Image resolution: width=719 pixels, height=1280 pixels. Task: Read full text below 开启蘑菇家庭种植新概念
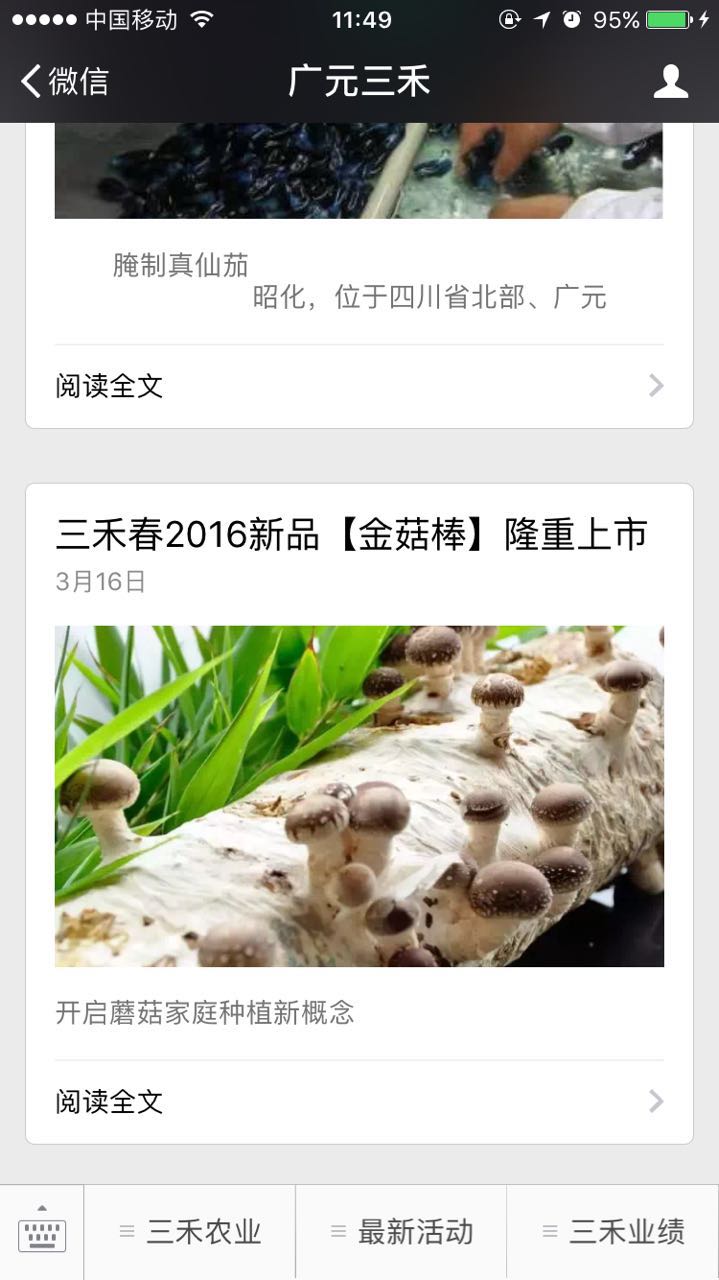click(x=359, y=1102)
